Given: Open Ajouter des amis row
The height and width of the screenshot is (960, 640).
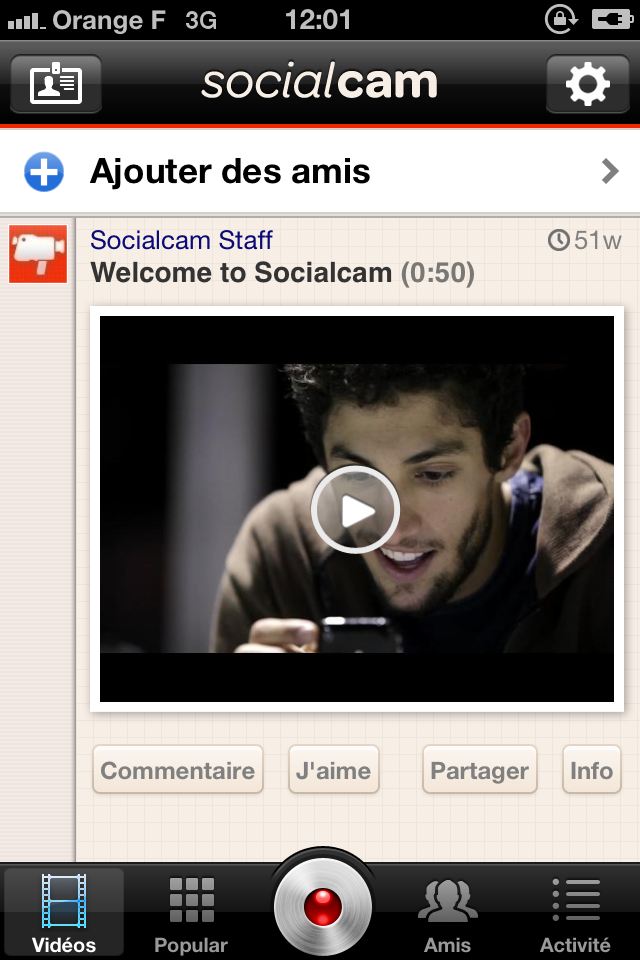Looking at the screenshot, I should tap(320, 172).
